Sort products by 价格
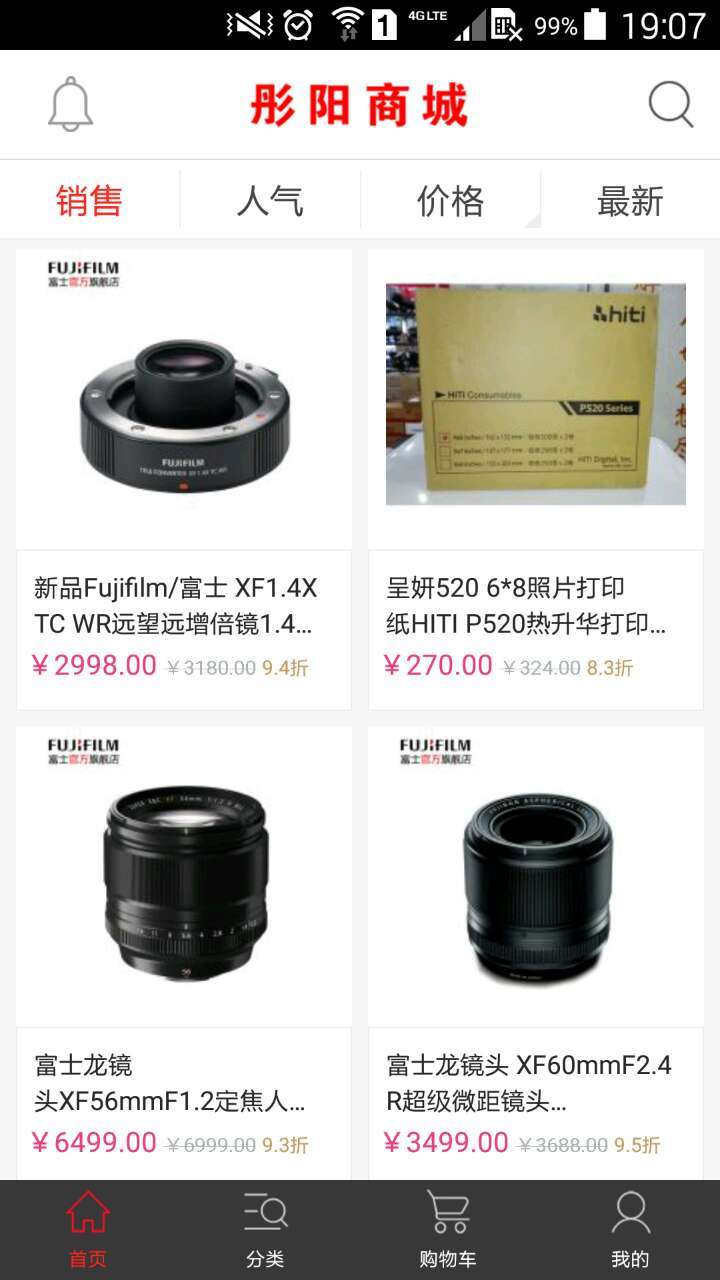The image size is (720, 1280). point(450,201)
